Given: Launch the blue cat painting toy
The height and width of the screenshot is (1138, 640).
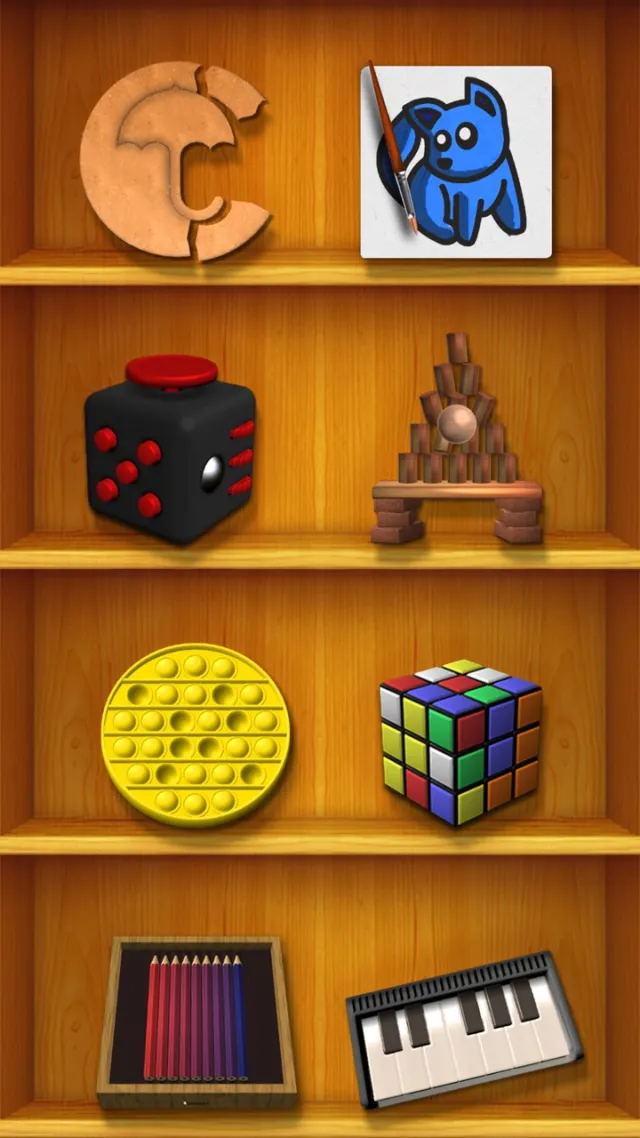Looking at the screenshot, I should tap(456, 162).
